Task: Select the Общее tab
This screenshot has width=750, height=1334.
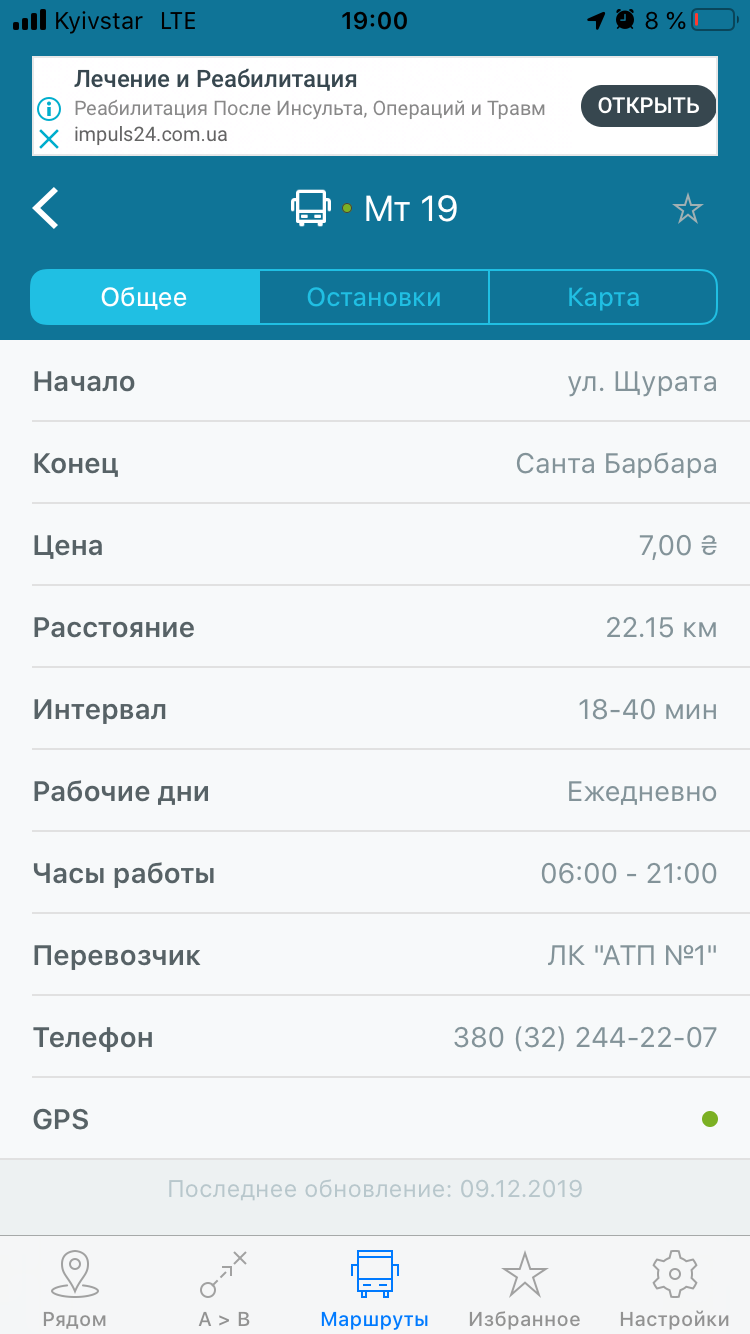Action: click(144, 297)
